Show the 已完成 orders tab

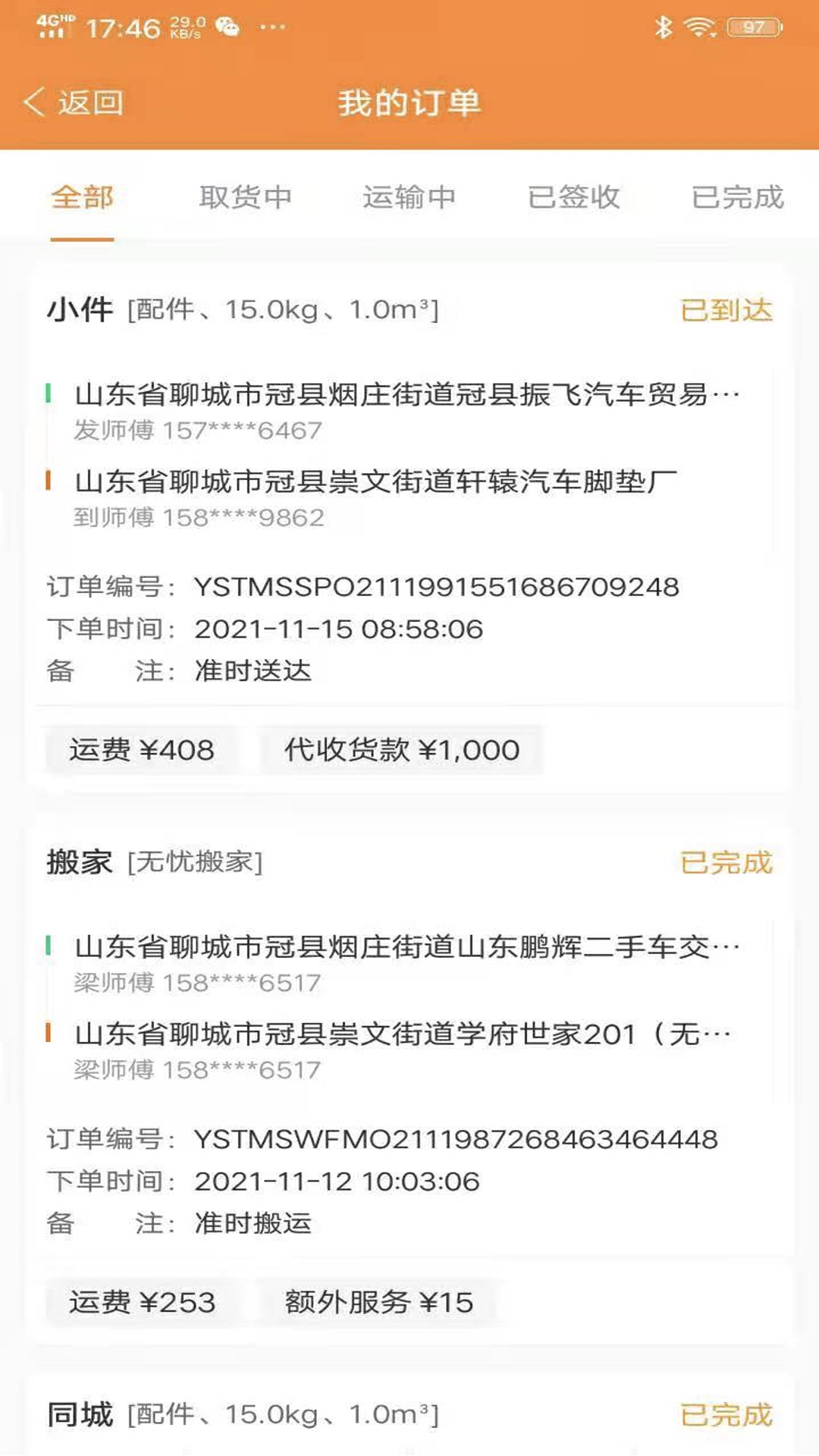point(737,198)
